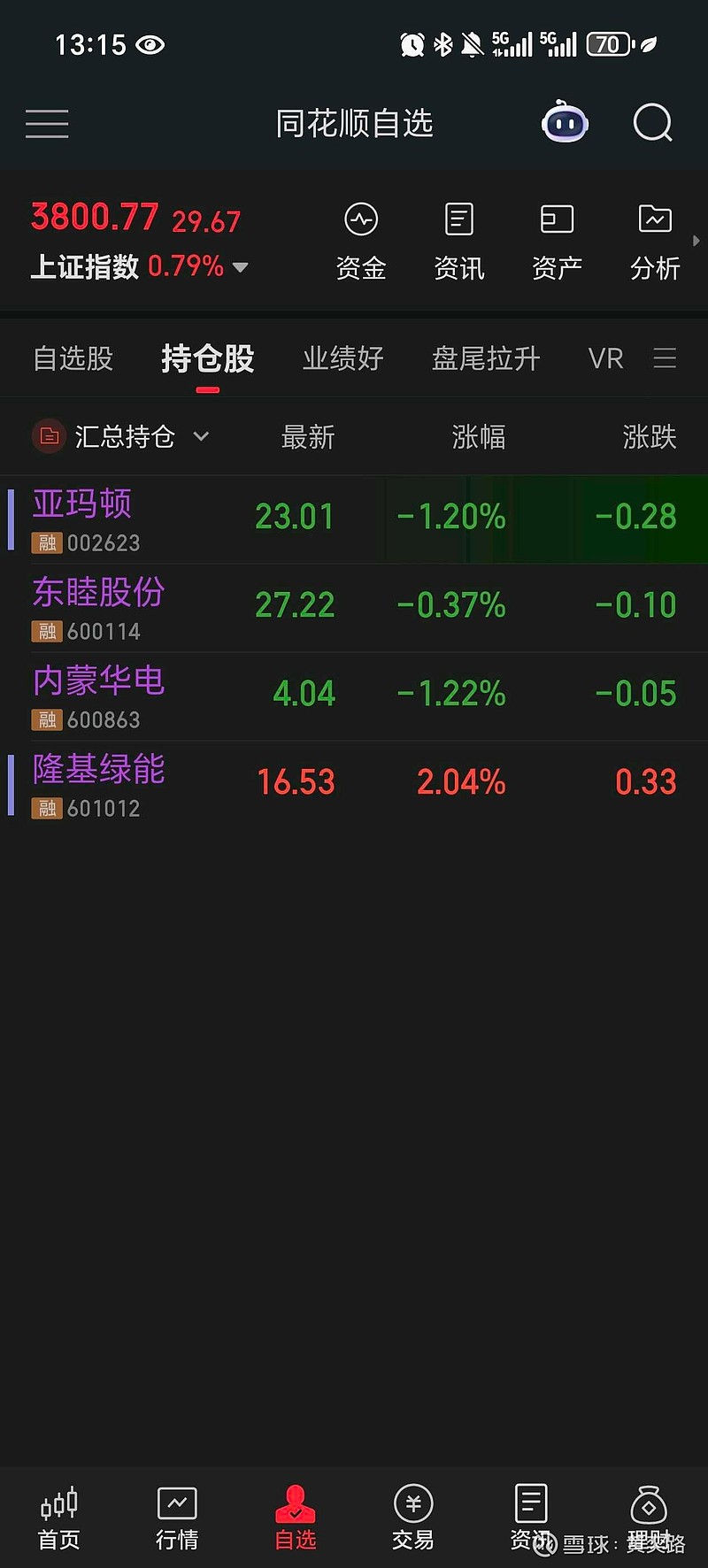Go to the 首页 bottom tab

tap(59, 1518)
